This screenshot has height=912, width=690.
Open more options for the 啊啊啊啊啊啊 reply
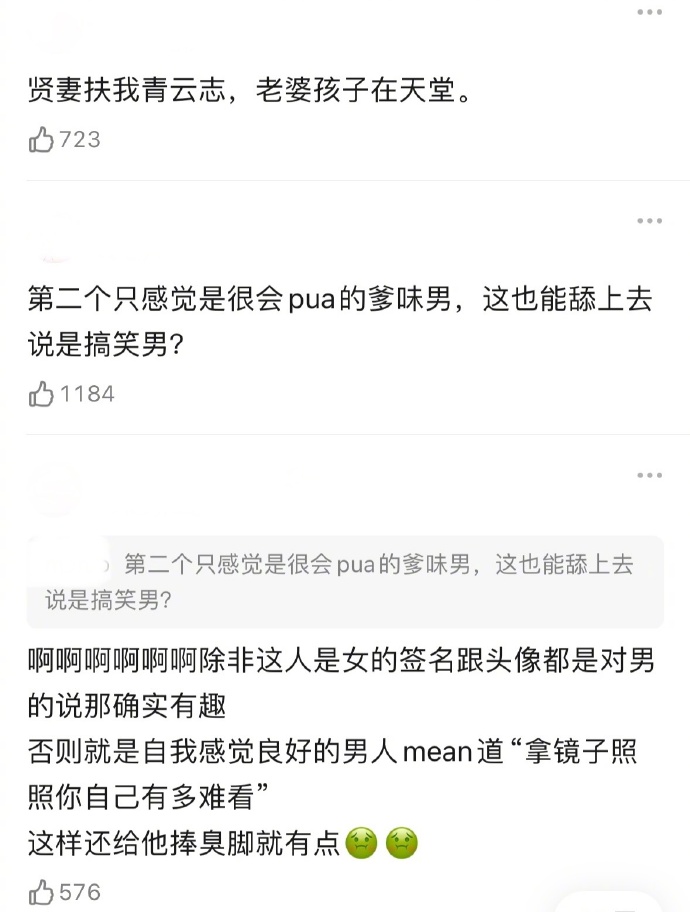coord(650,475)
